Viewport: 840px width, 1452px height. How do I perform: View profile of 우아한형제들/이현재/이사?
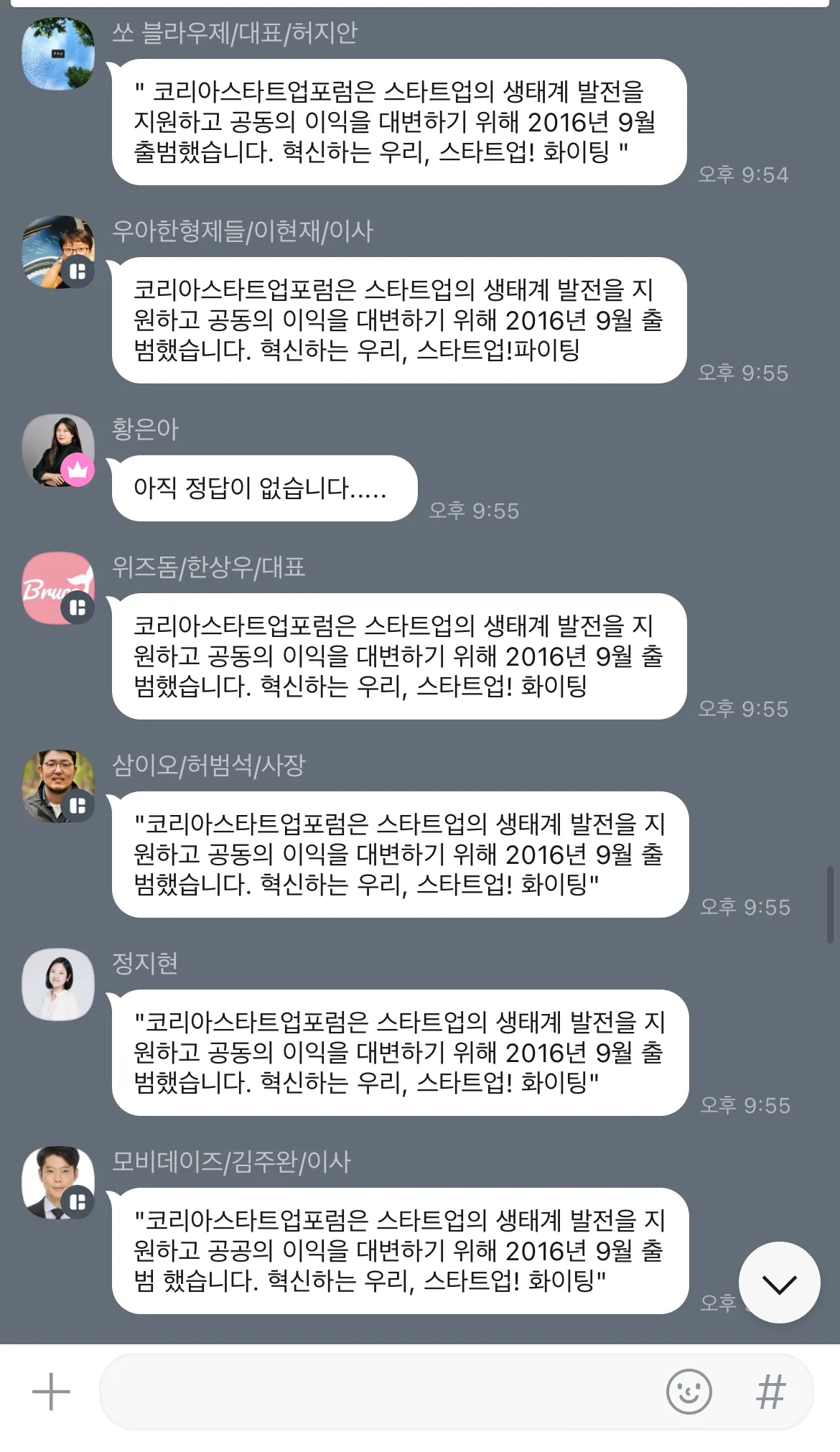[58, 252]
